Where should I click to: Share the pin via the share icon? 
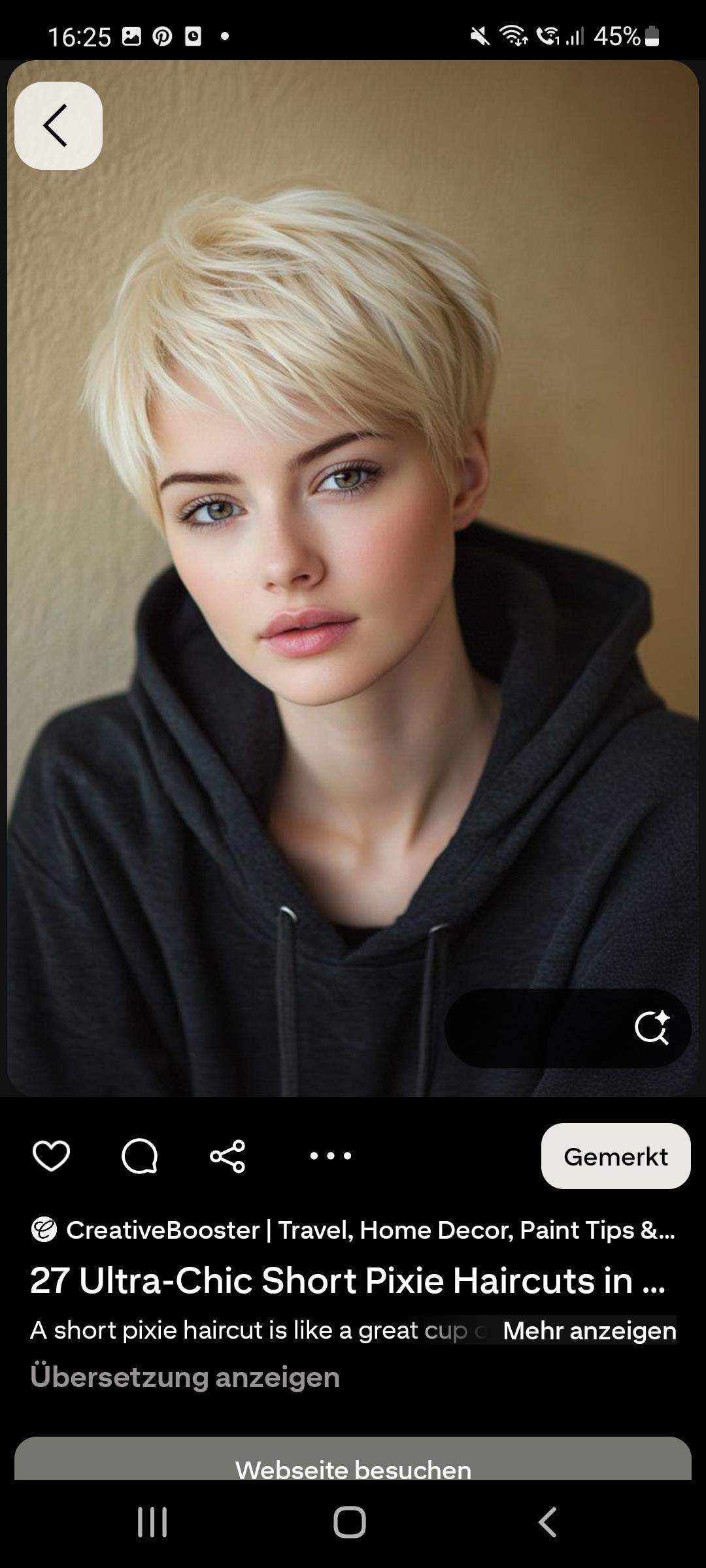tap(227, 1155)
